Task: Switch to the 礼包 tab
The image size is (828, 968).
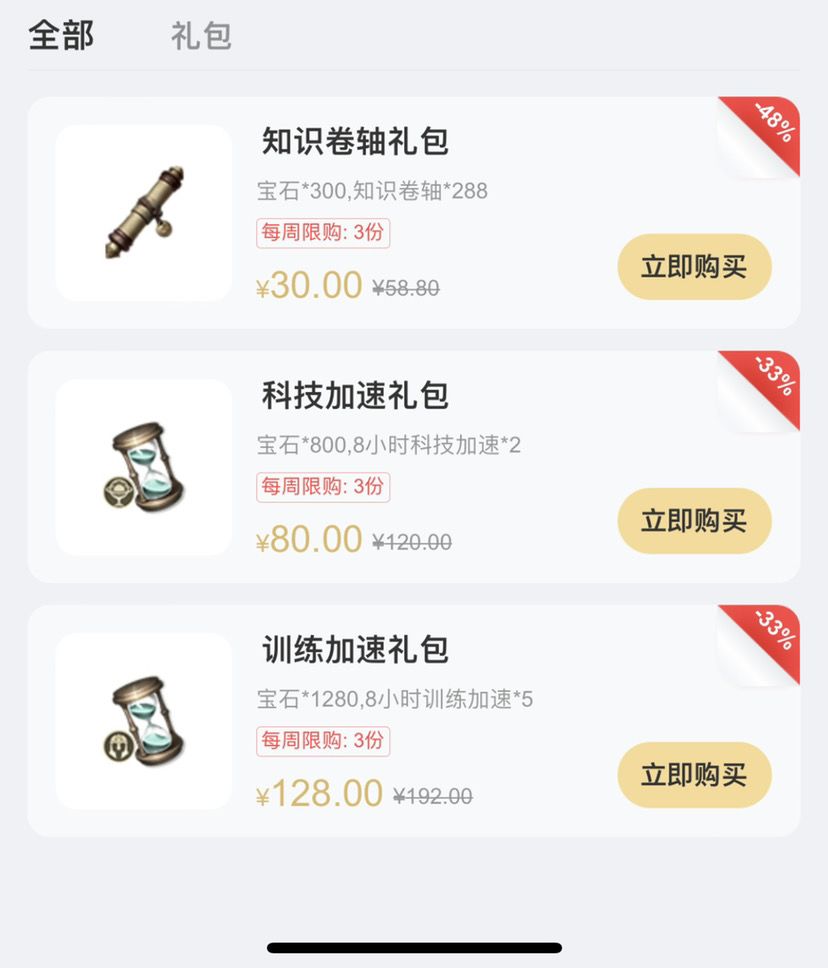Action: 201,36
